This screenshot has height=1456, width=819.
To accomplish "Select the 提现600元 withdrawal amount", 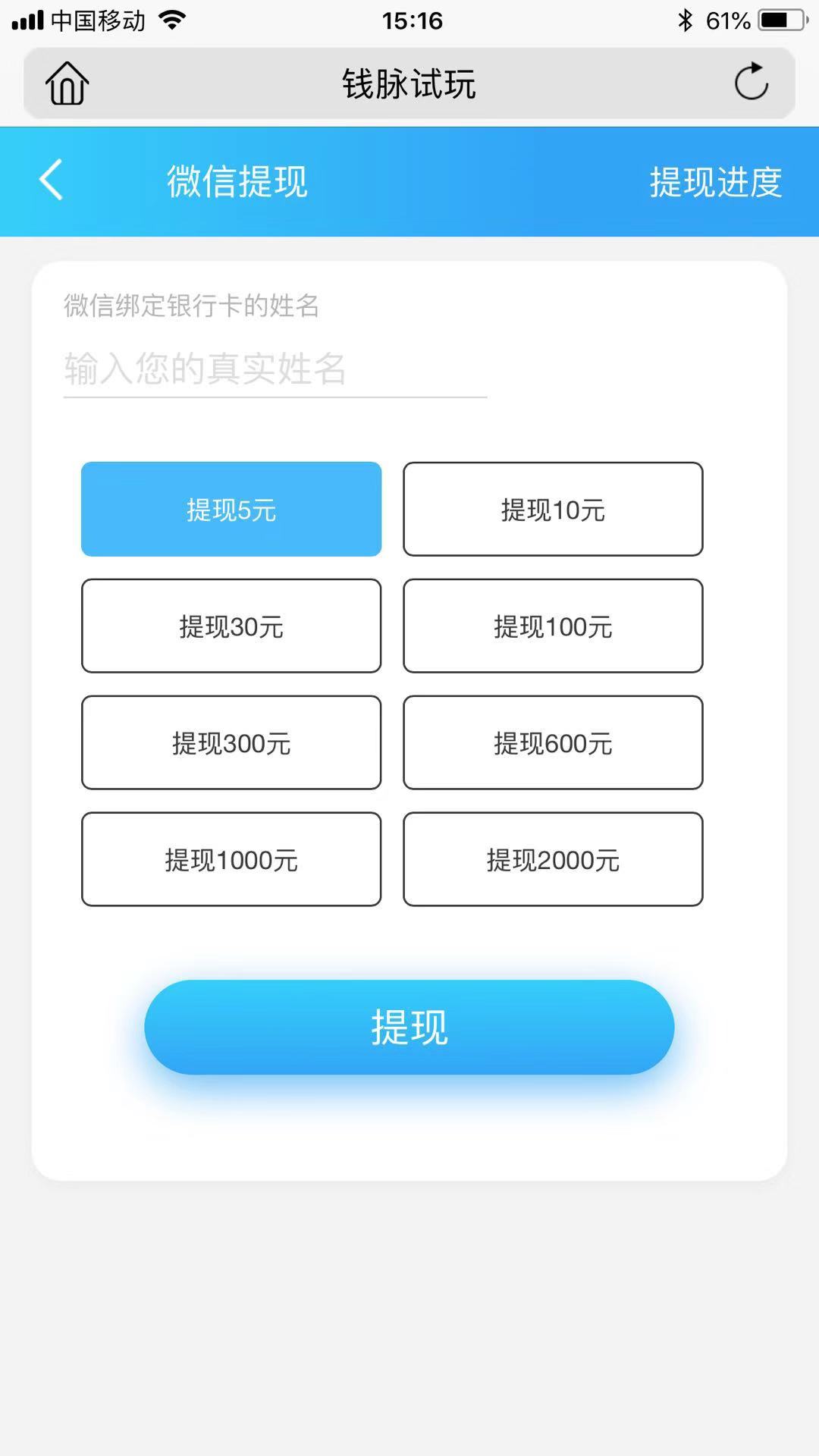I will [553, 742].
